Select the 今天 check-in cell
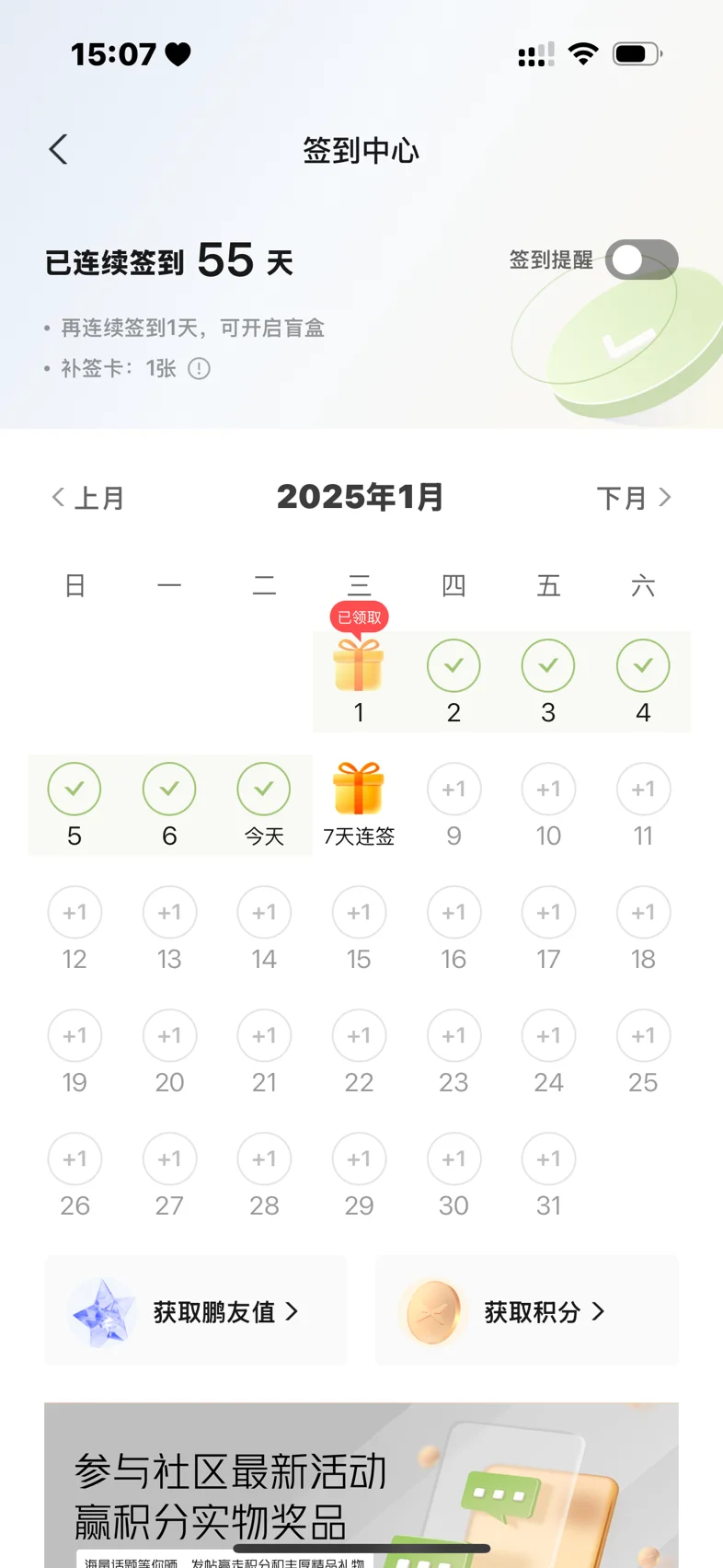Image resolution: width=723 pixels, height=1568 pixels. coord(264,804)
